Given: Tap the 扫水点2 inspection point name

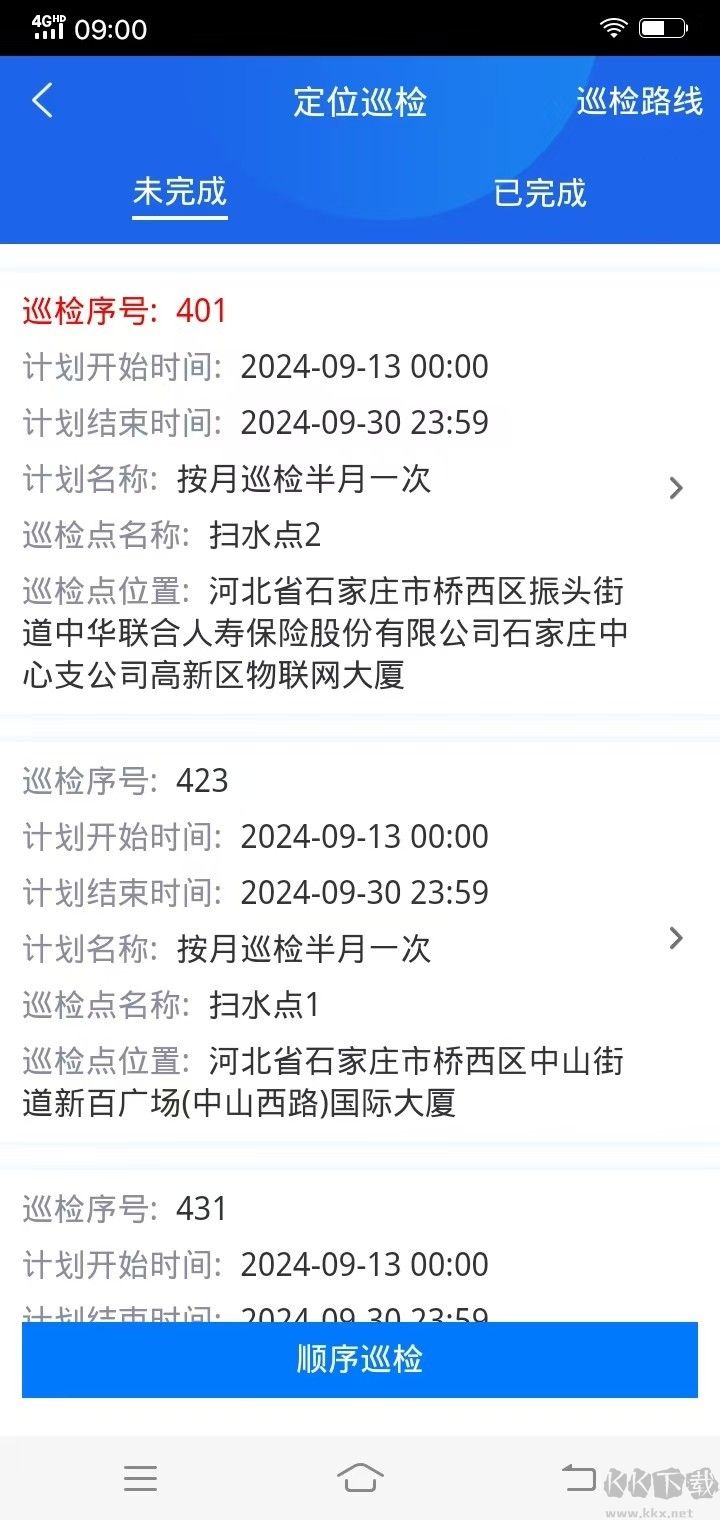Looking at the screenshot, I should (x=264, y=535).
